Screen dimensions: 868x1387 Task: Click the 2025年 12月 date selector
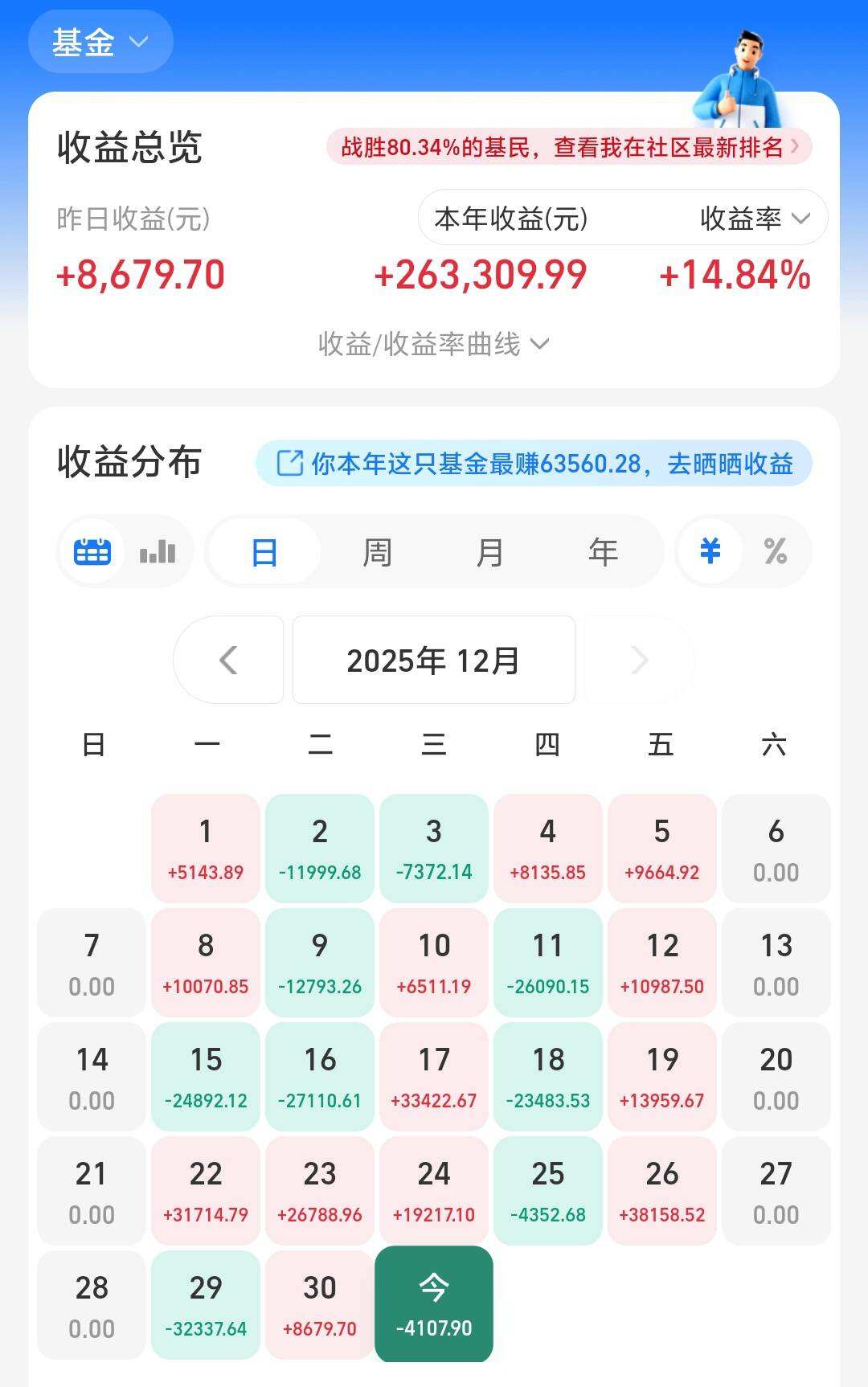click(433, 660)
